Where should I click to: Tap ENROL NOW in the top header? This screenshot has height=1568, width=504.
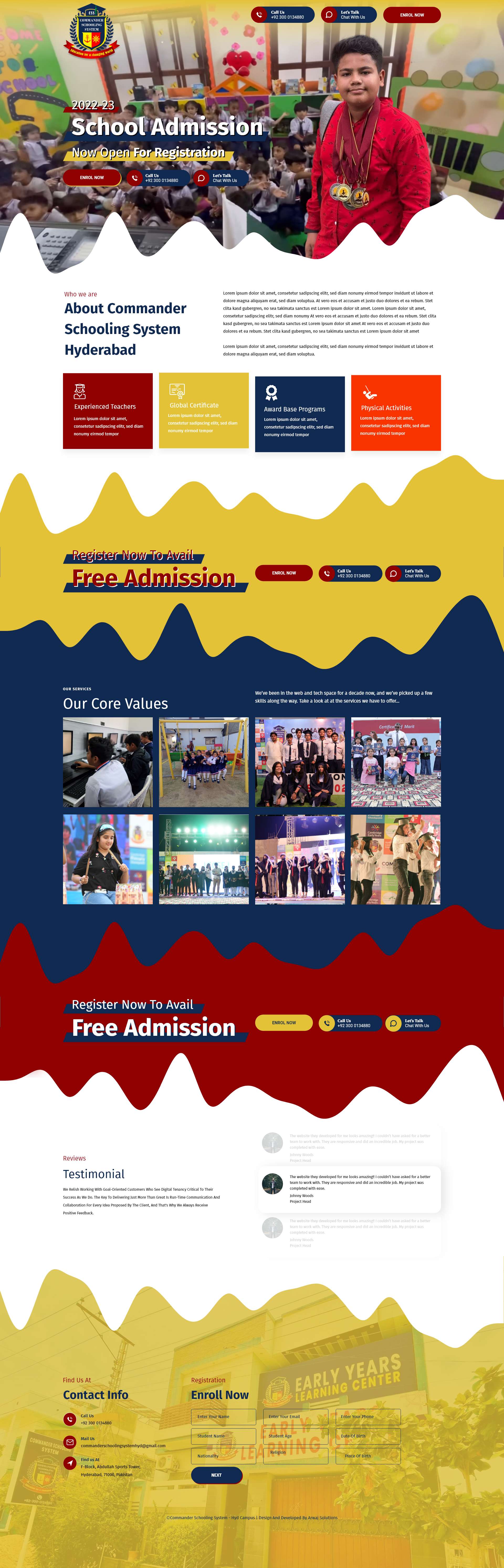(x=412, y=15)
